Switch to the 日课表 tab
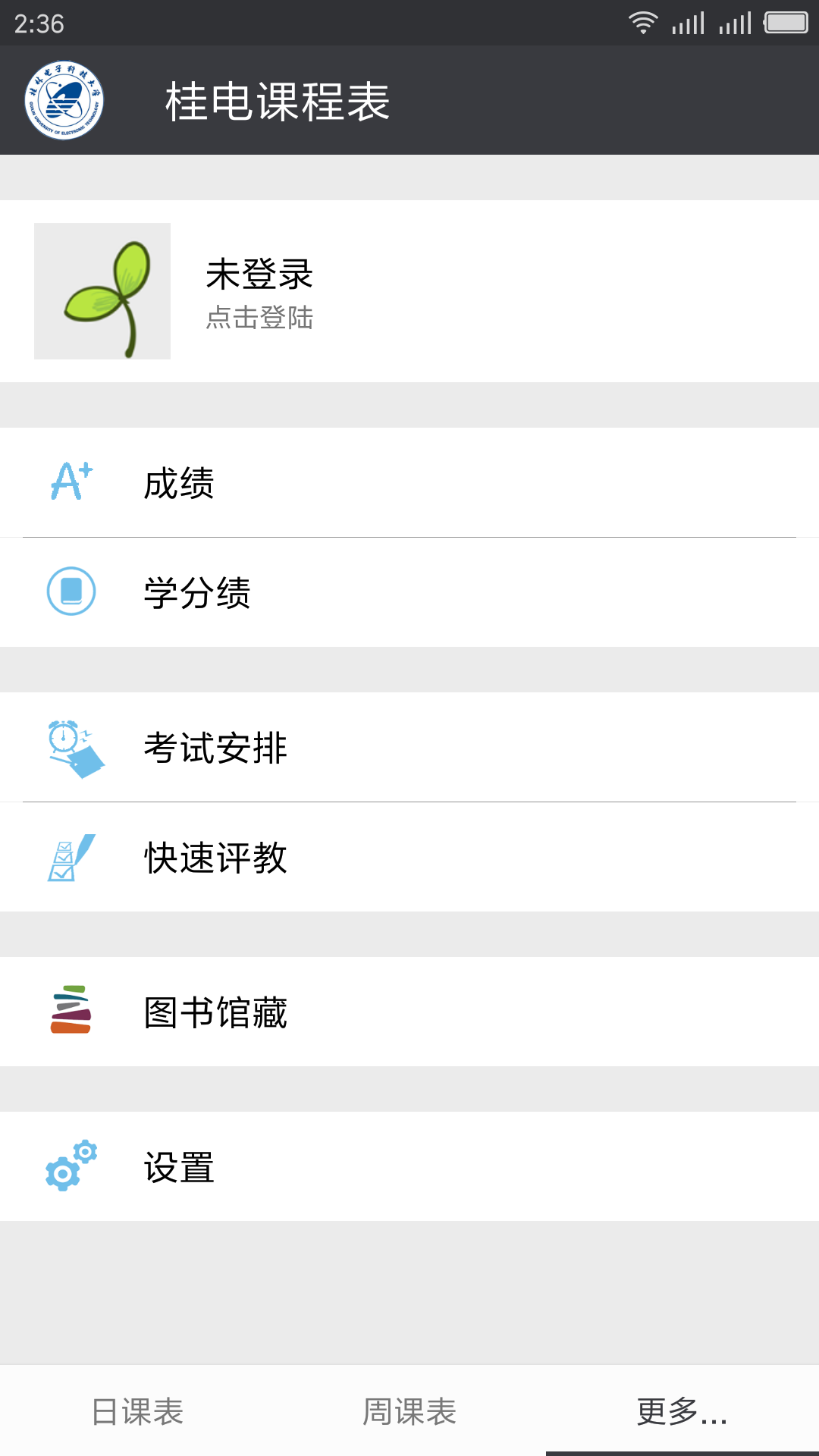 [136, 1410]
